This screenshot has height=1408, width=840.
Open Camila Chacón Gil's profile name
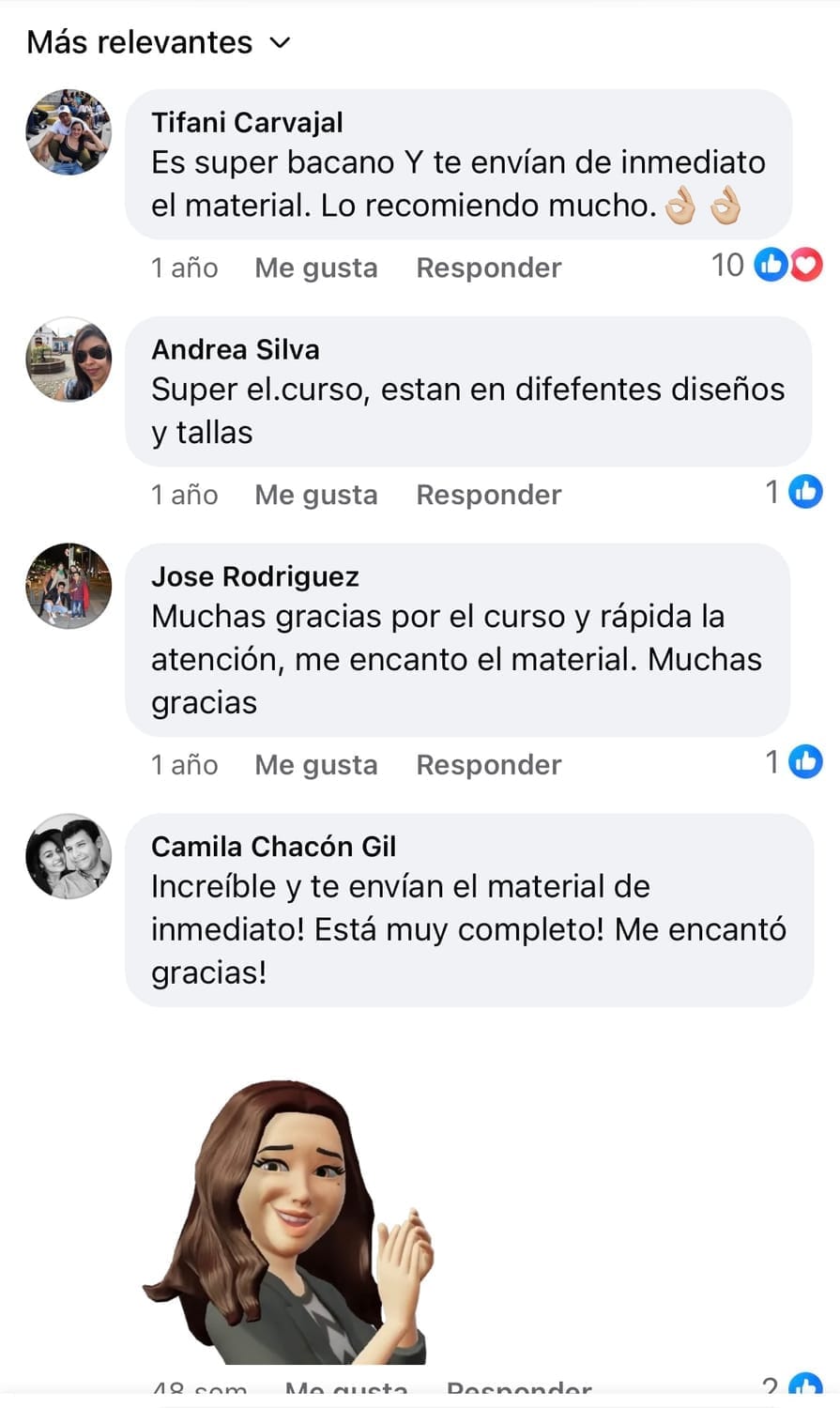(x=273, y=847)
